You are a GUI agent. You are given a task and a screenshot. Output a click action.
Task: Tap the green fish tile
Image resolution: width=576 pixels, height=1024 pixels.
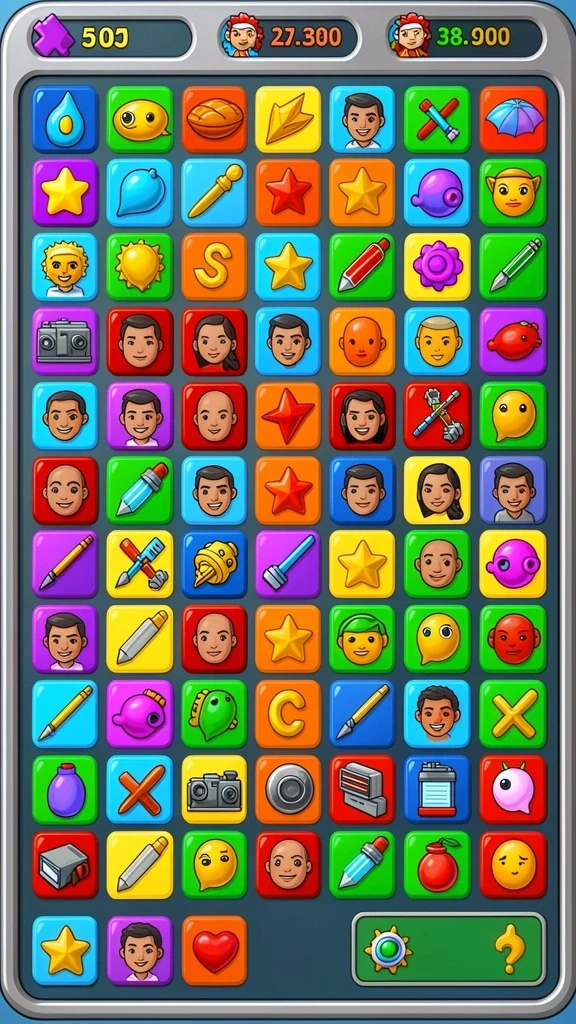214,714
